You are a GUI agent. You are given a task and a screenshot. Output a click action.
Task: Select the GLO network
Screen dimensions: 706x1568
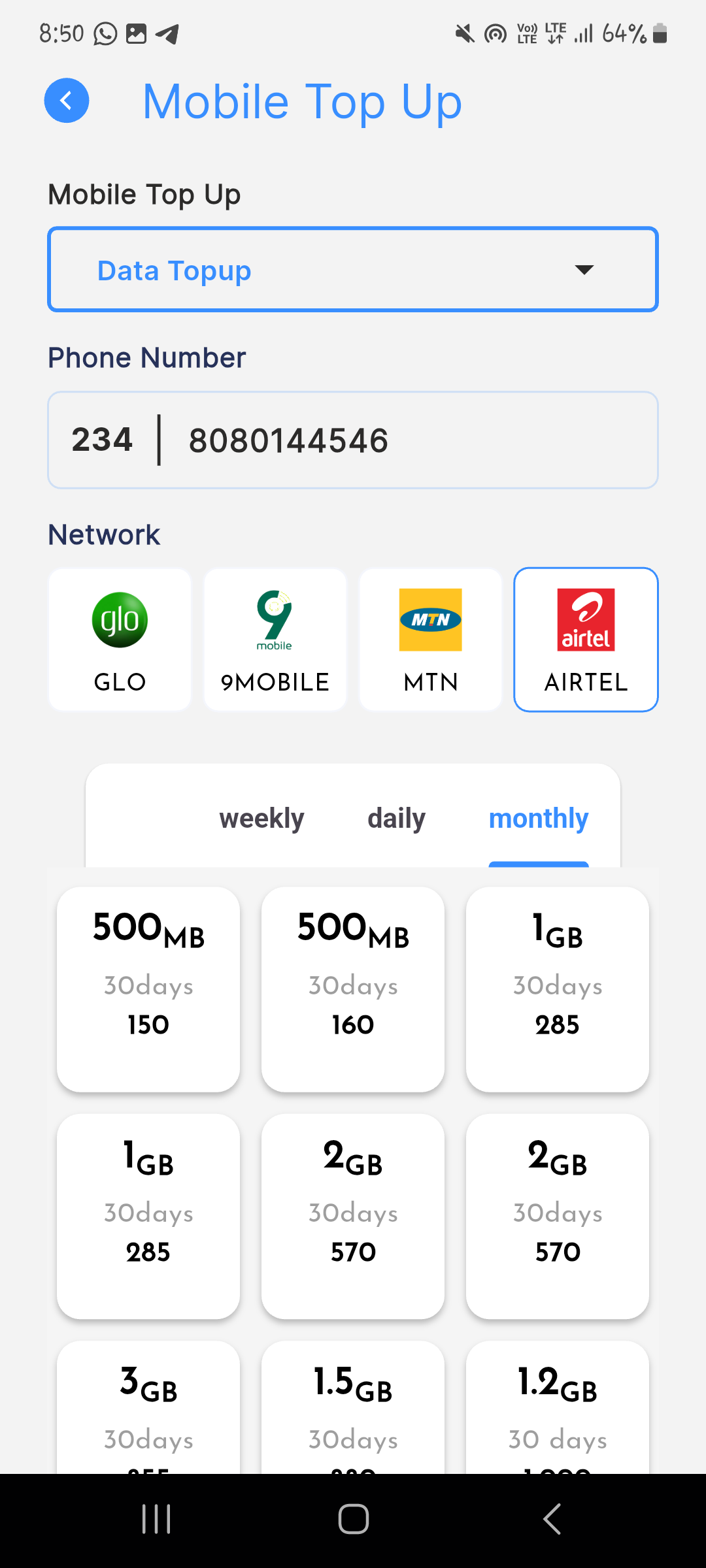tap(120, 640)
